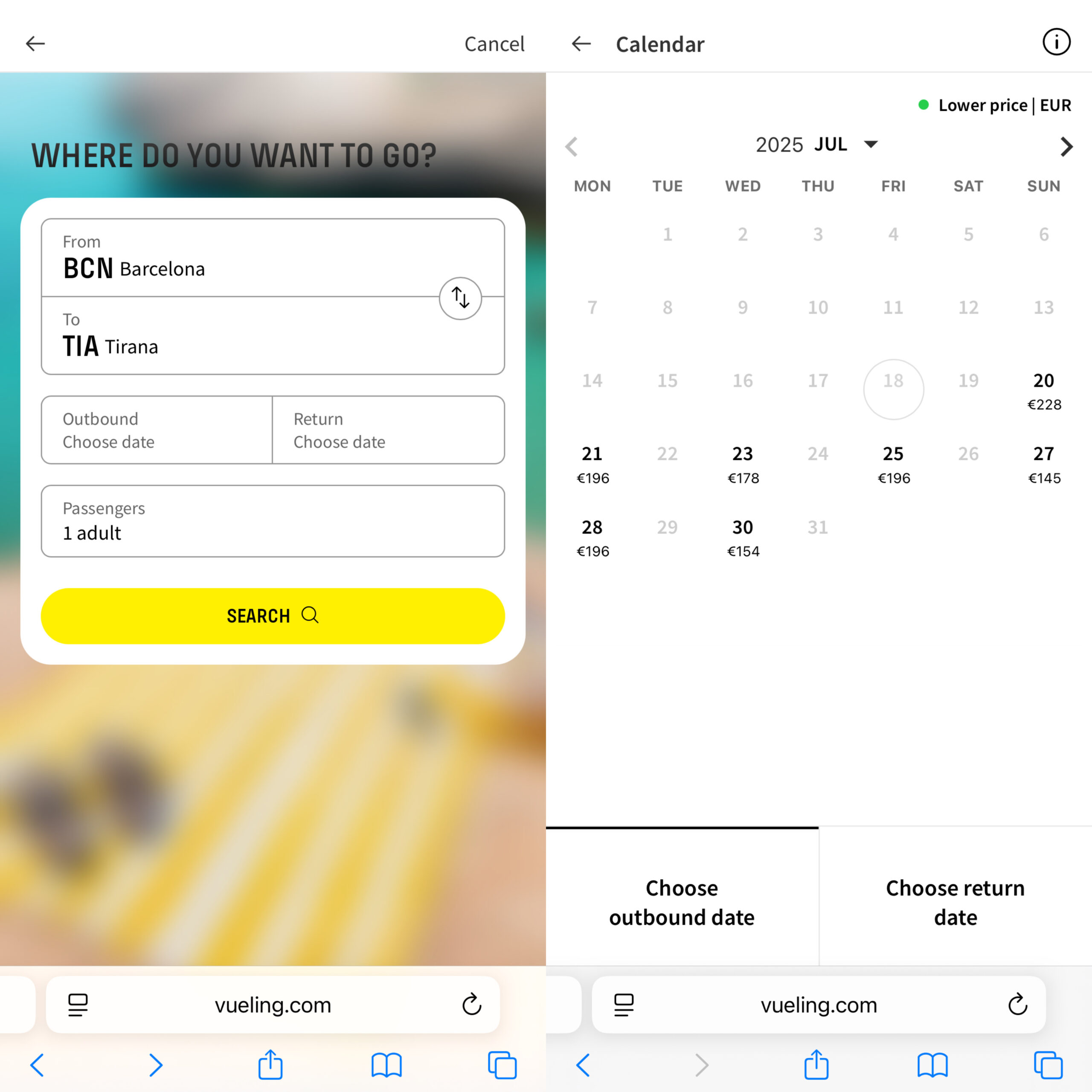Tap the back arrow on the search form

click(x=35, y=44)
